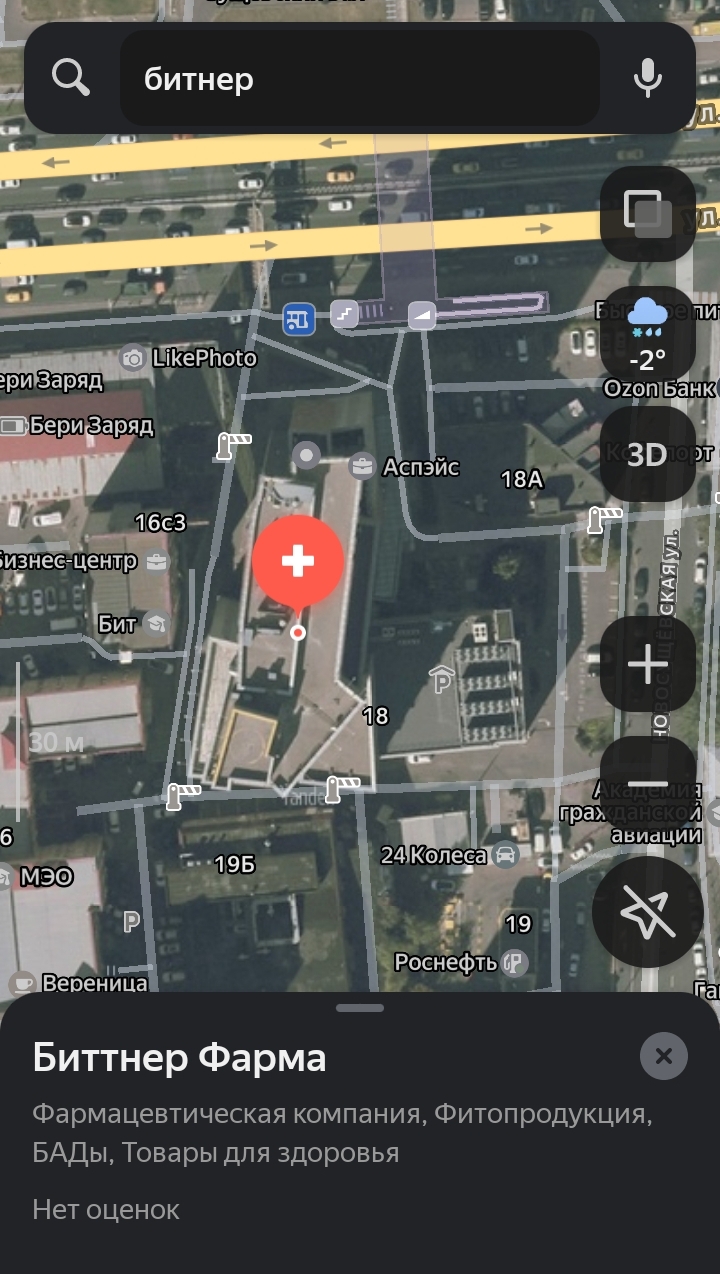
Task: Select the Аспэйс place marker
Action: [x=361, y=466]
